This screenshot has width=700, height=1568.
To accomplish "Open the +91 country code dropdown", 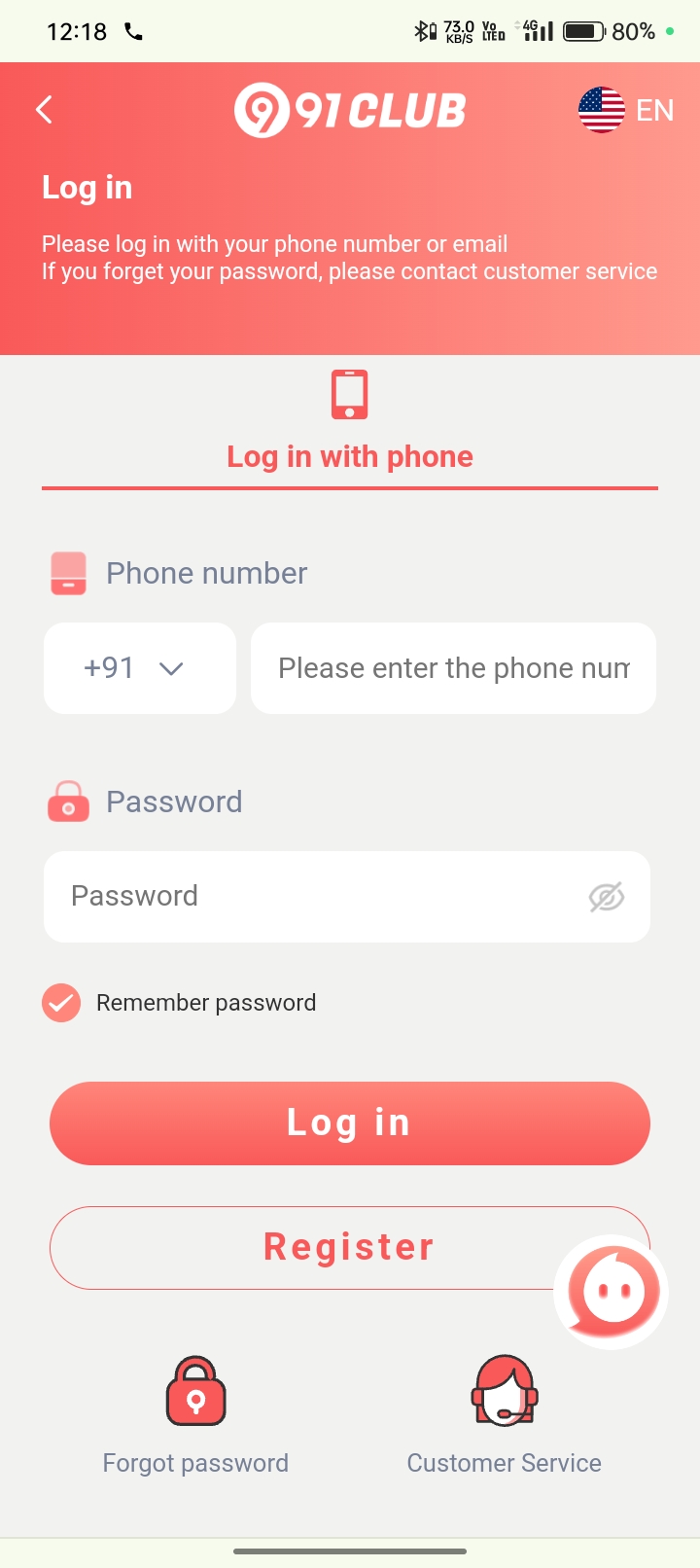I will tap(139, 668).
